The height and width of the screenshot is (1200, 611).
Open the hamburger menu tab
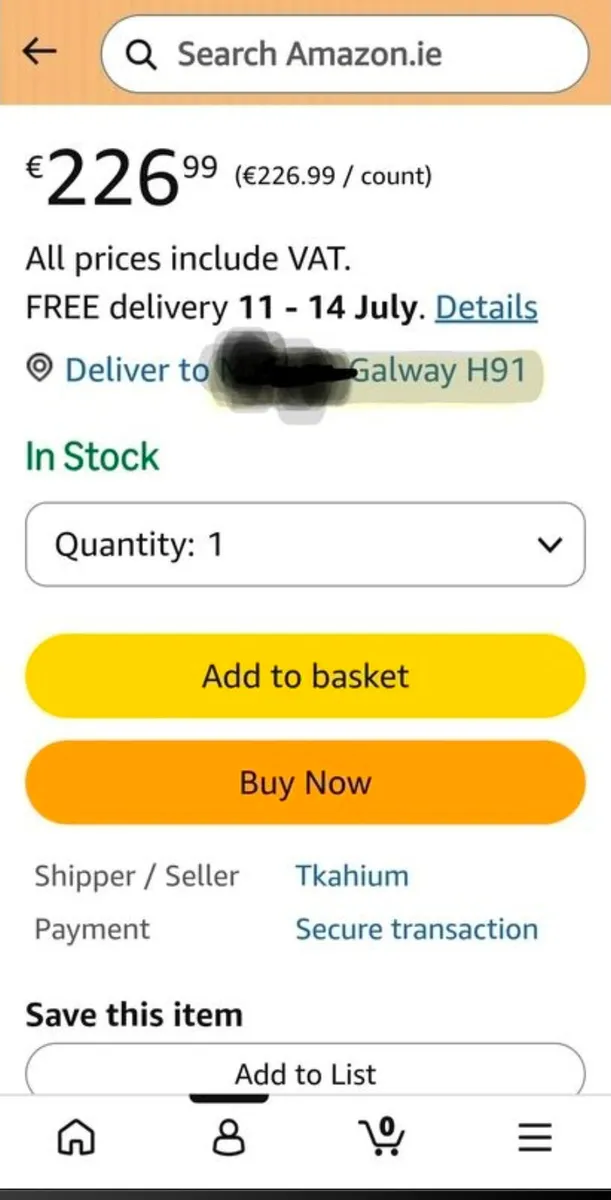coord(535,1136)
